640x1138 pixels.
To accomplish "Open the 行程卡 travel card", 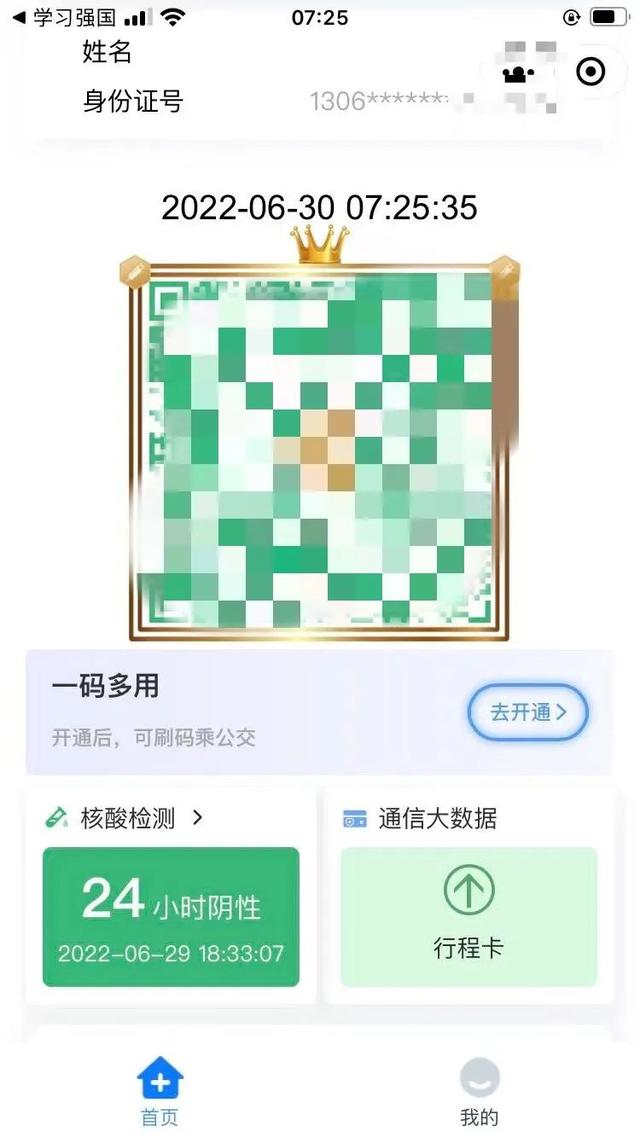I will tap(468, 916).
